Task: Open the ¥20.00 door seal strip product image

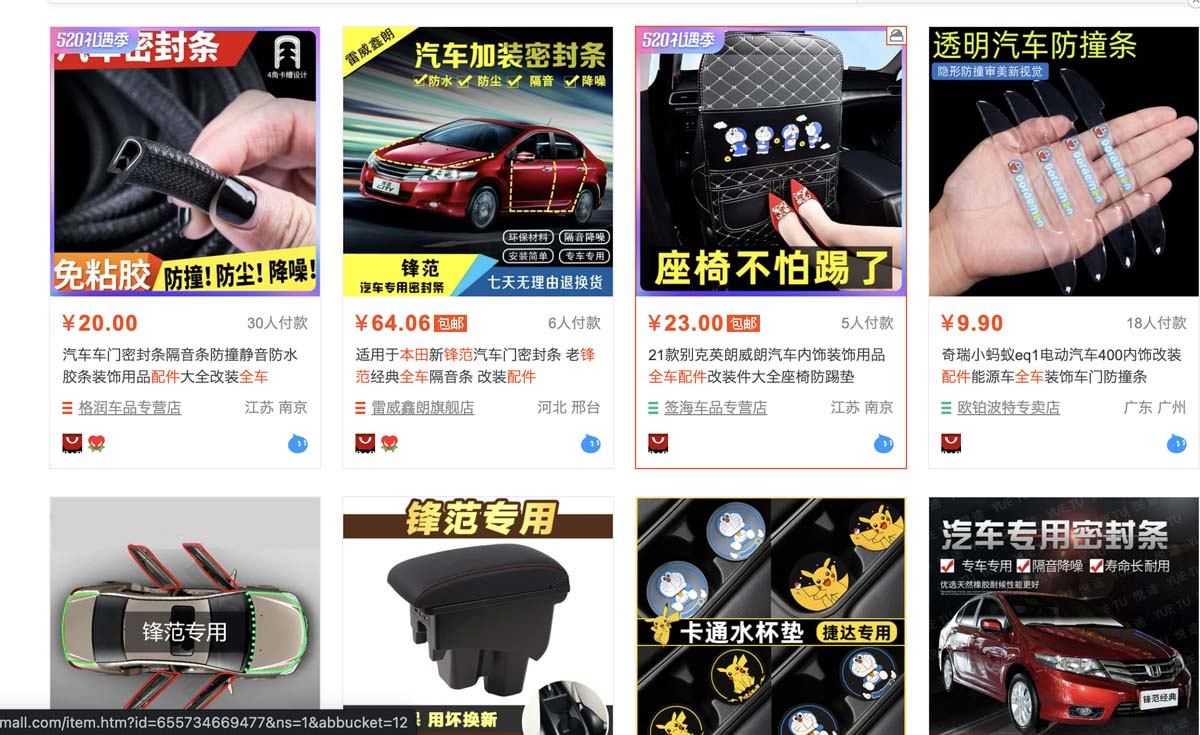Action: pos(185,162)
